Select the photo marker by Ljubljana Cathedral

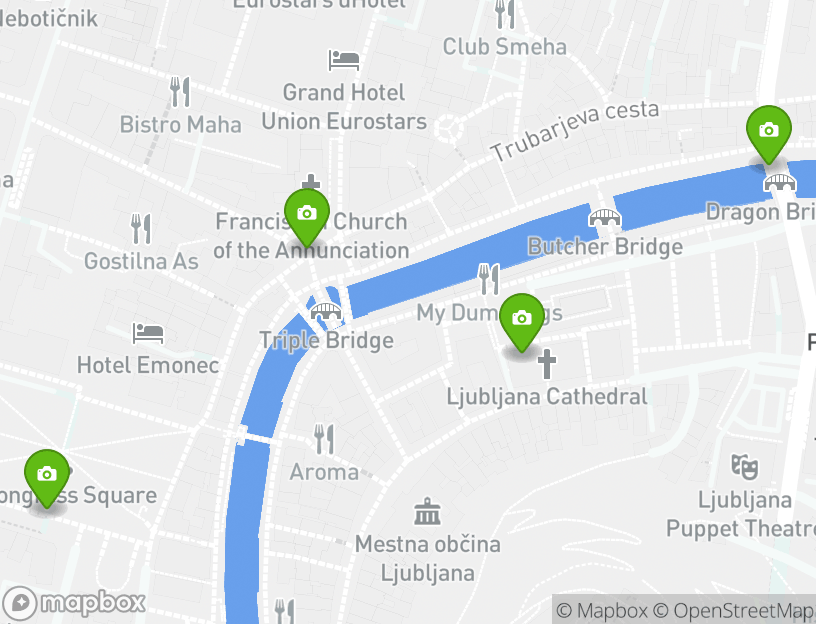(x=521, y=319)
